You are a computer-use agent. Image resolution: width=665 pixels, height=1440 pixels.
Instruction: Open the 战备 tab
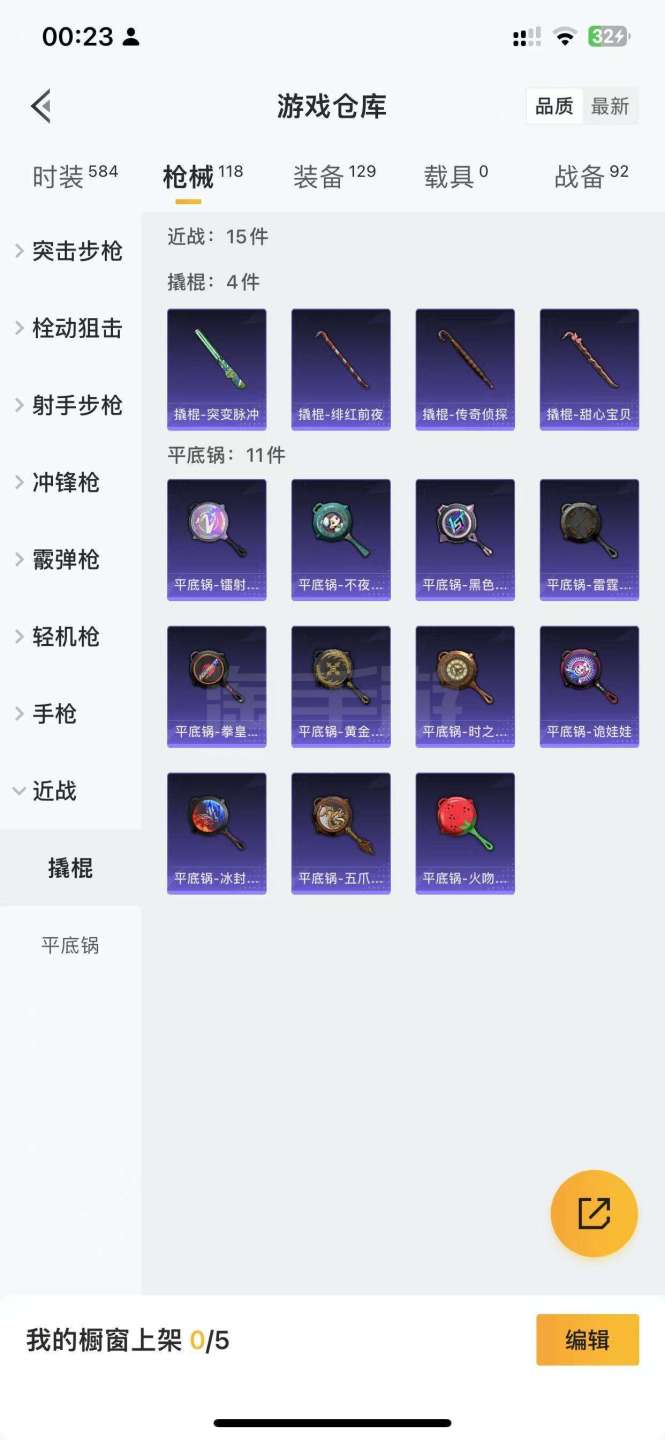pyautogui.click(x=591, y=177)
